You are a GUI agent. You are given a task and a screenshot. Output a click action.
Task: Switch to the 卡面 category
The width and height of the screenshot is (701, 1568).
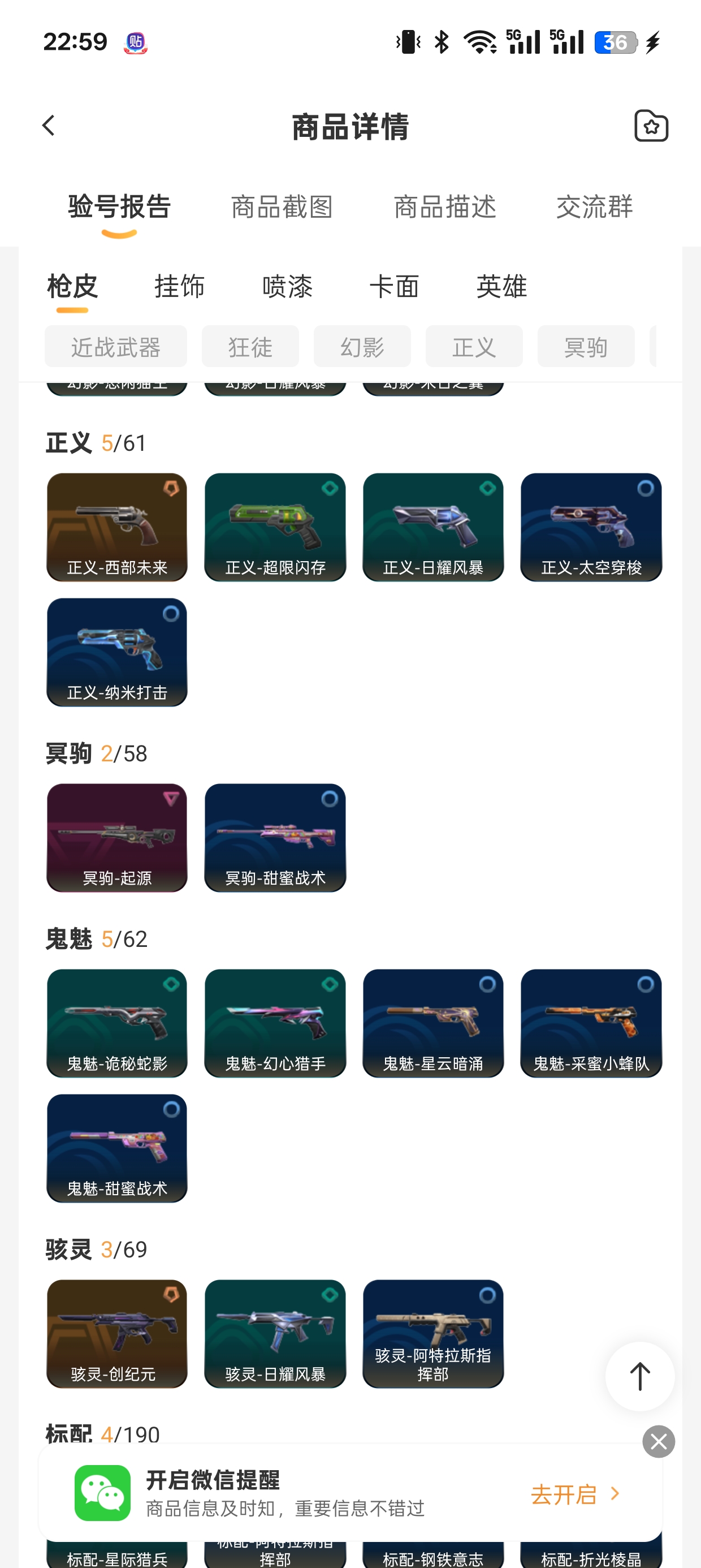tap(395, 287)
